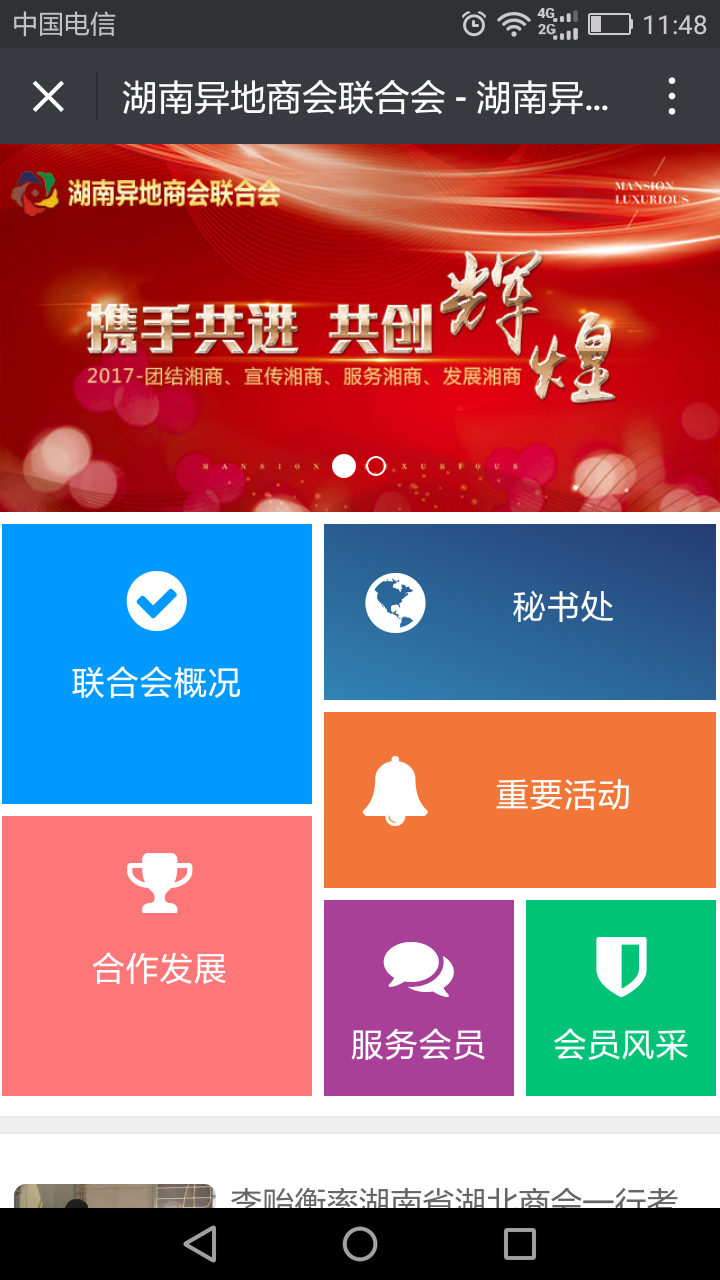
Task: Select the second banner page indicator
Action: click(x=376, y=466)
